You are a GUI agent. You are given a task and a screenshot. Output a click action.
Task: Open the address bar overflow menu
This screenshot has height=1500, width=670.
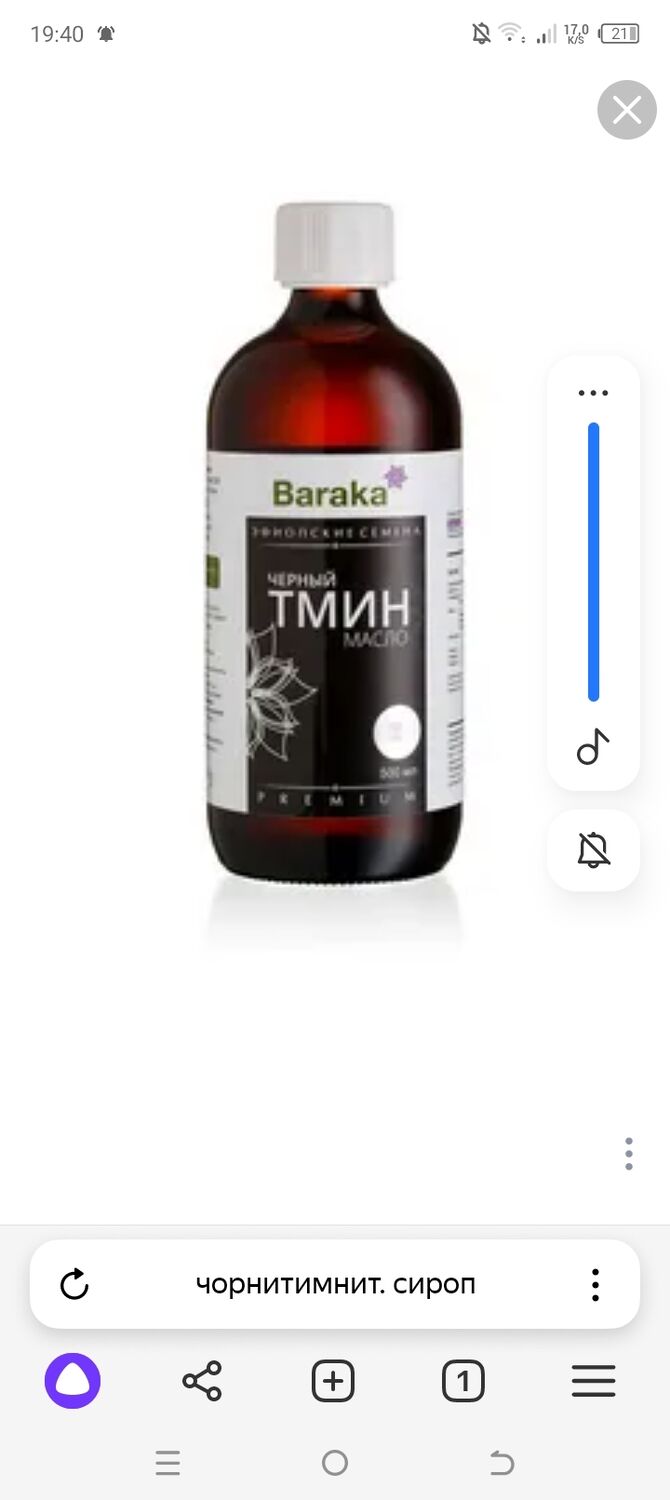pyautogui.click(x=595, y=1284)
